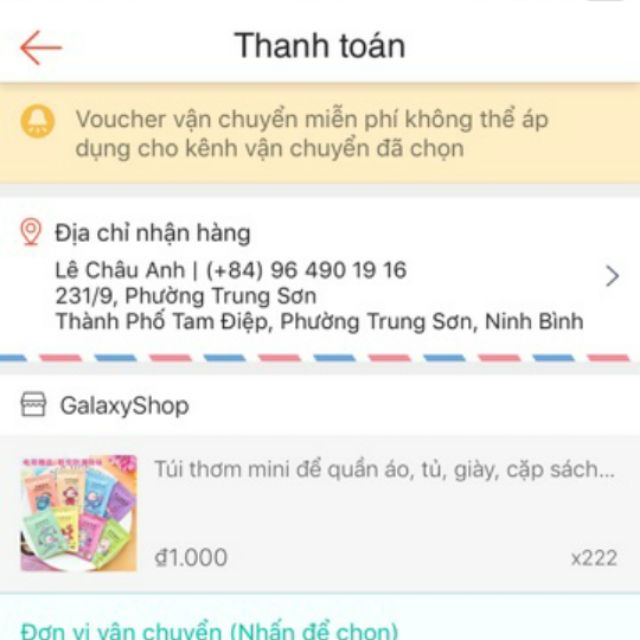Open the GalaxyShop store
The height and width of the screenshot is (640, 640).
pyautogui.click(x=124, y=406)
